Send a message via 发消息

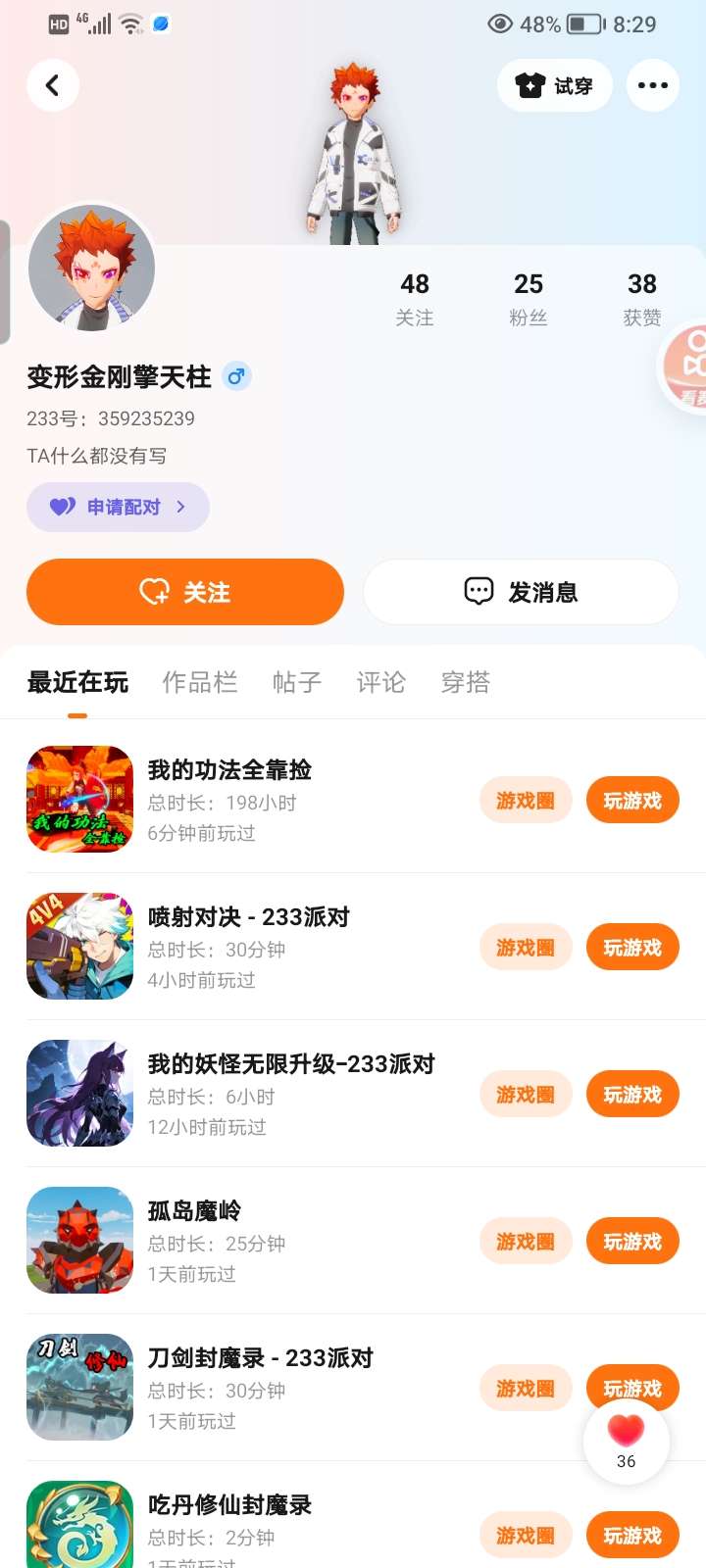pyautogui.click(x=521, y=592)
